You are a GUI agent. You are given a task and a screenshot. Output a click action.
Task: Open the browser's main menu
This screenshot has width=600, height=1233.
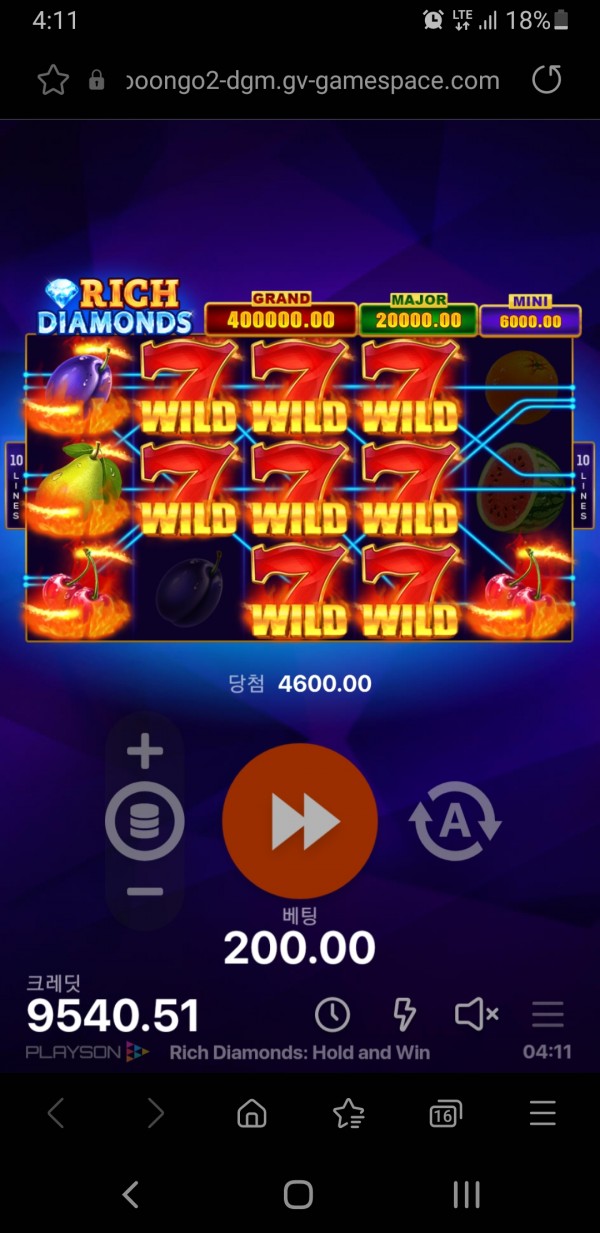(x=542, y=1113)
